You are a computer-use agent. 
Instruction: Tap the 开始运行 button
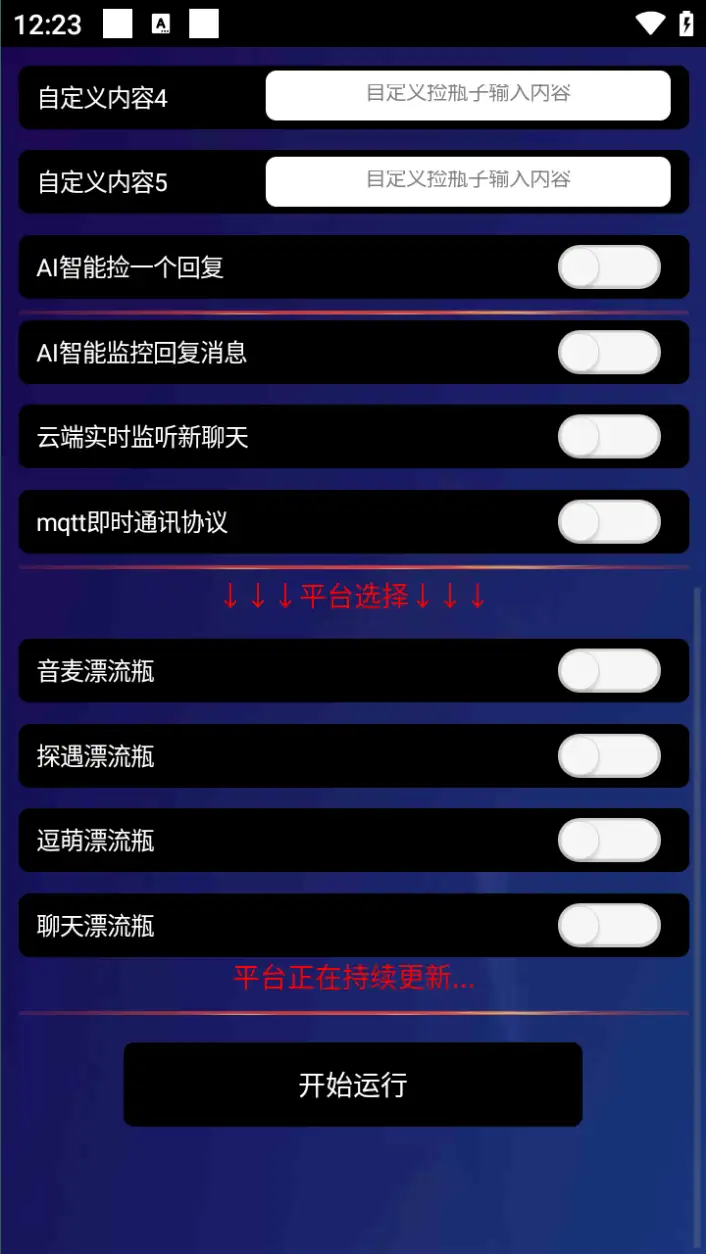click(x=353, y=1085)
